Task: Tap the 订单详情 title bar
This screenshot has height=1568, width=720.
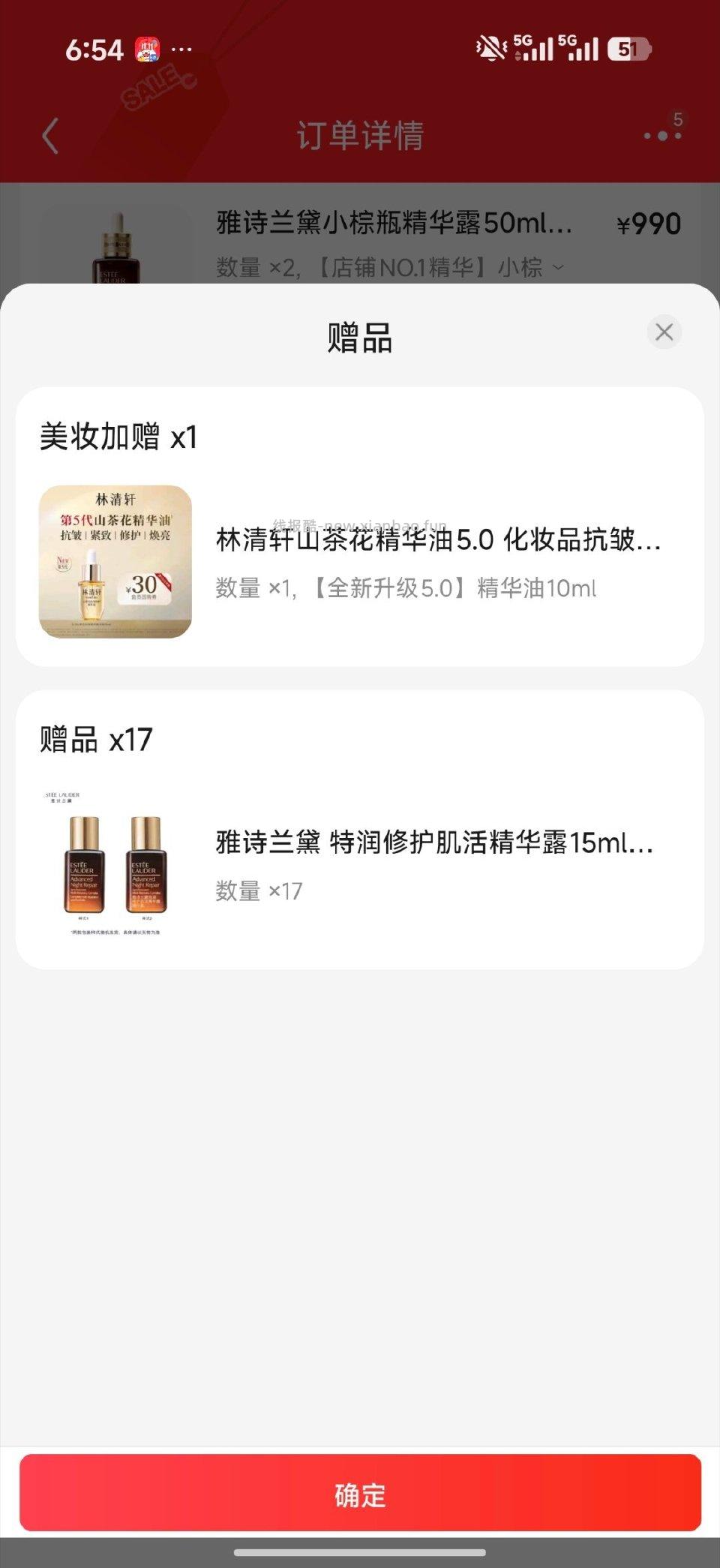Action: click(360, 136)
